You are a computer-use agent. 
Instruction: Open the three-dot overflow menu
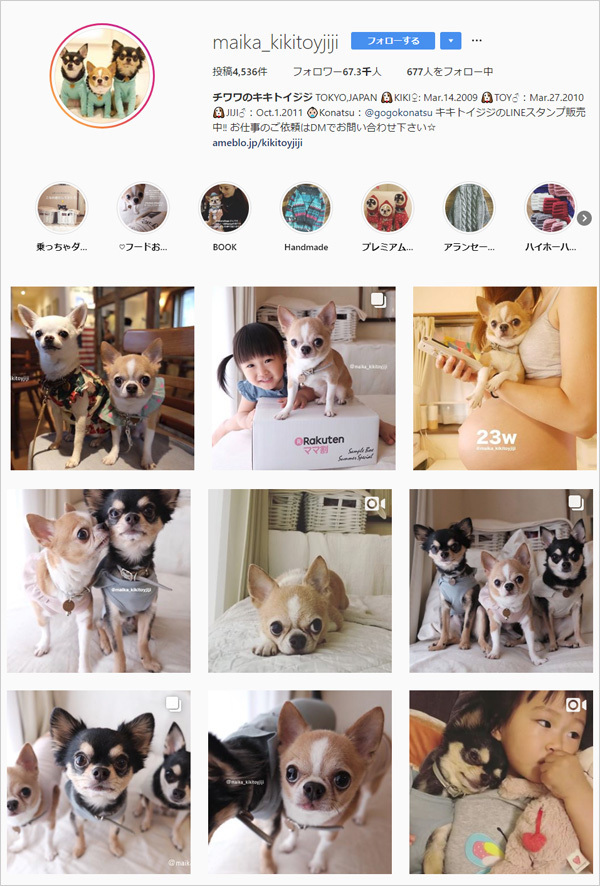[477, 41]
